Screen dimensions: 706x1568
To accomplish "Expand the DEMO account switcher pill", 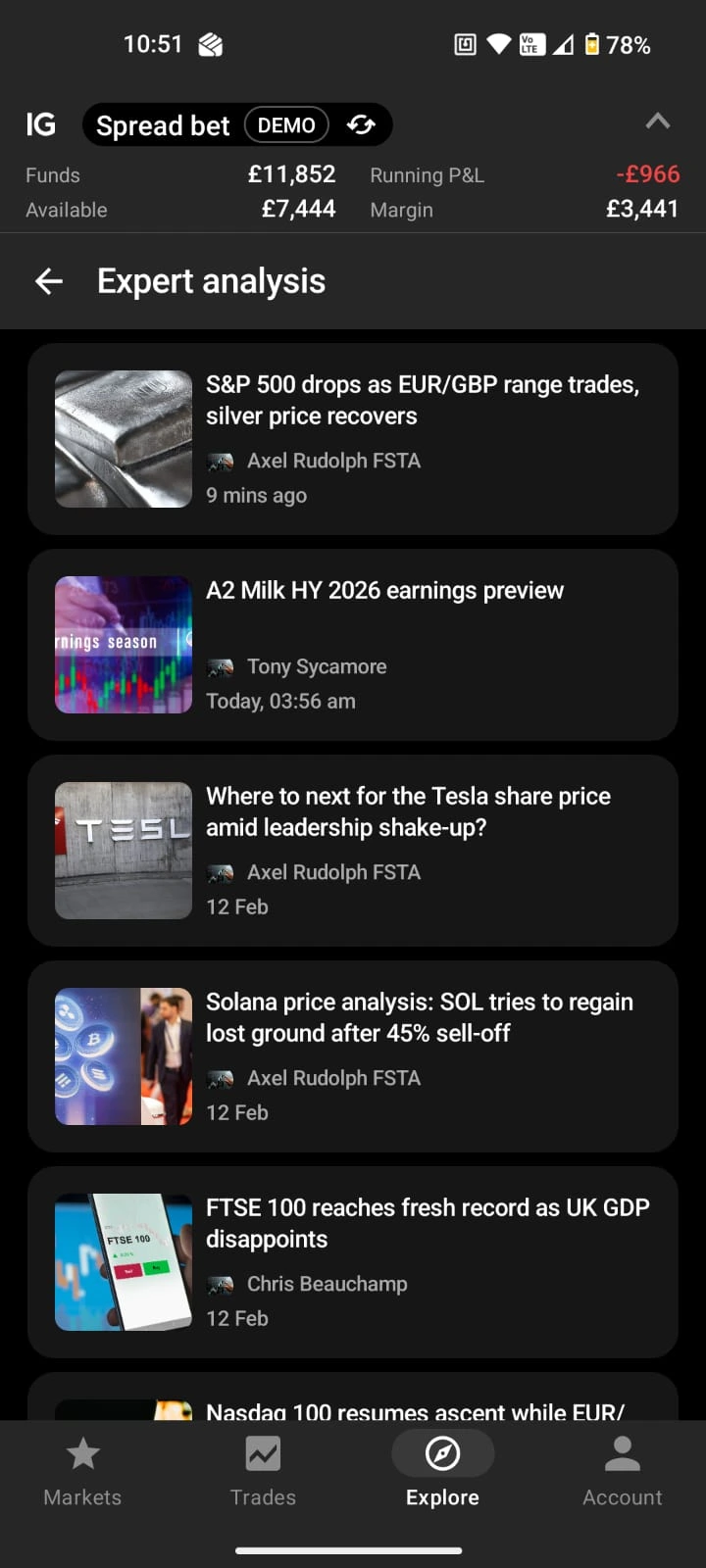I will (x=286, y=124).
